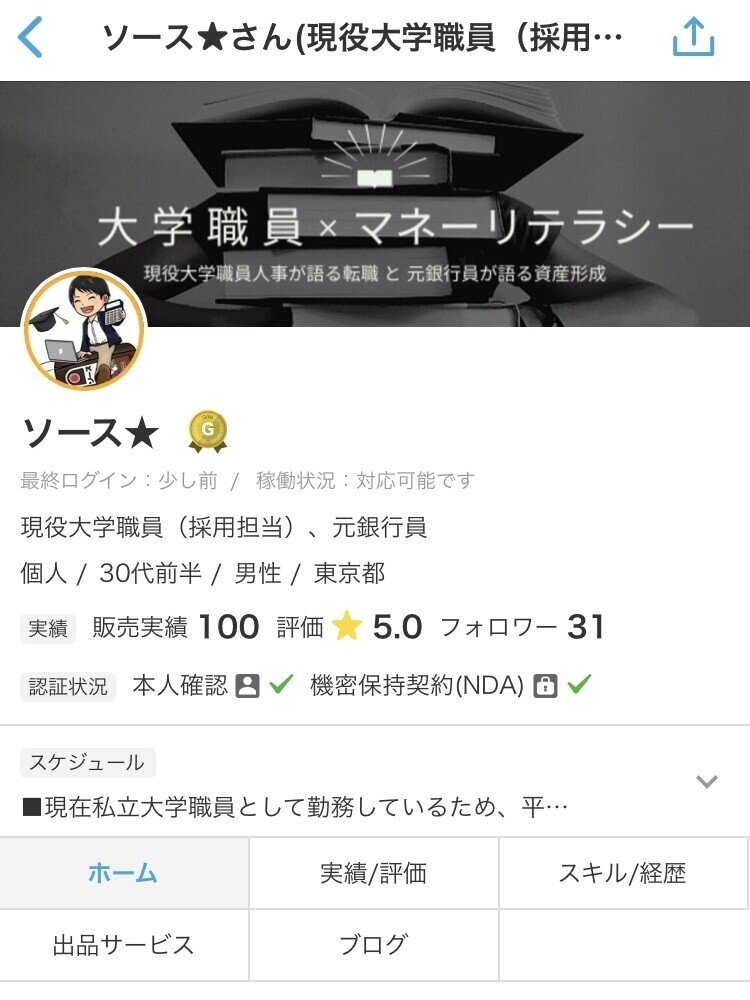The image size is (750, 1000).
Task: Switch to the 実績/評価 tab
Action: click(371, 872)
